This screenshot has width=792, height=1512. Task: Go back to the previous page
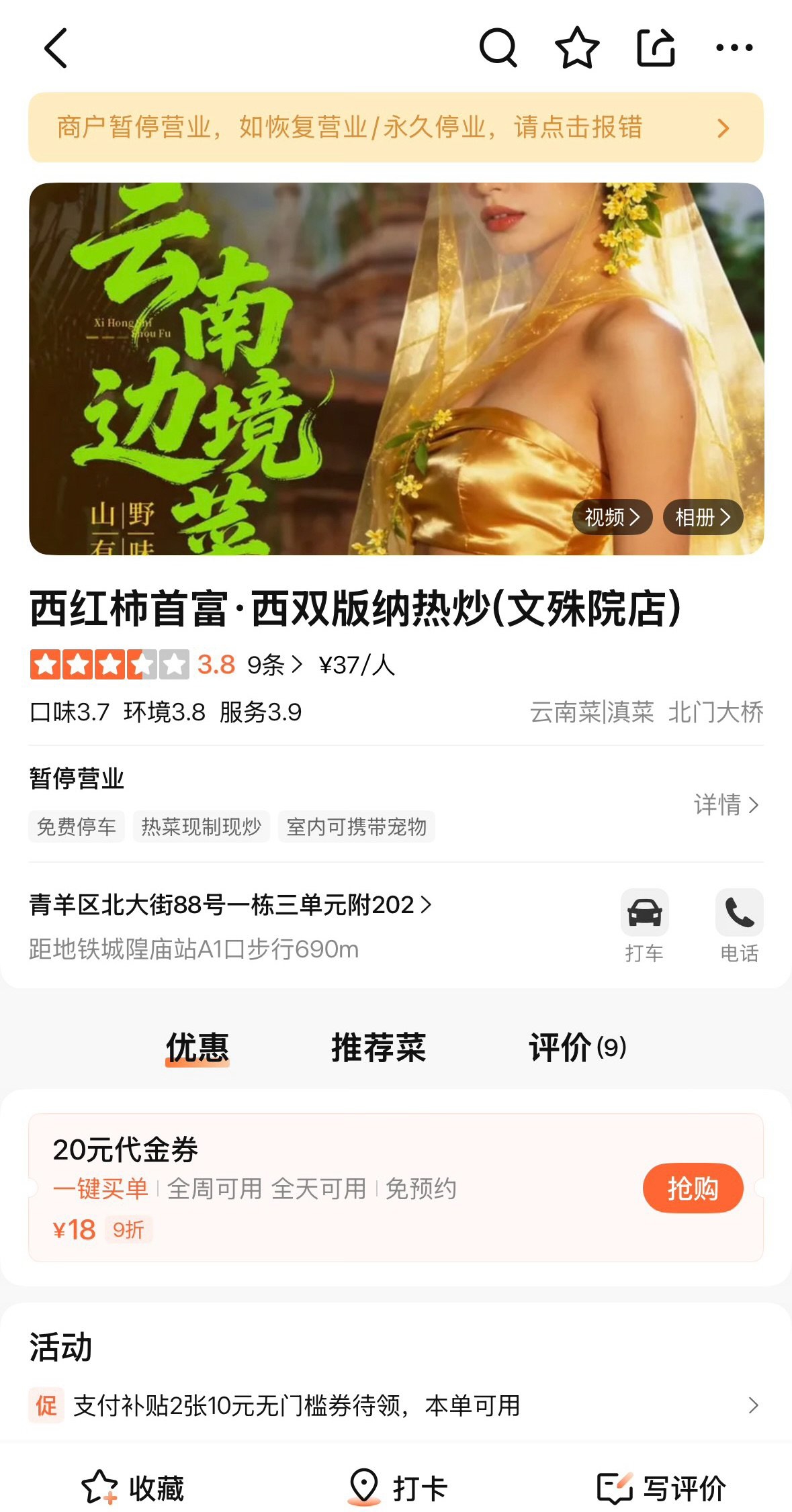coord(56,48)
